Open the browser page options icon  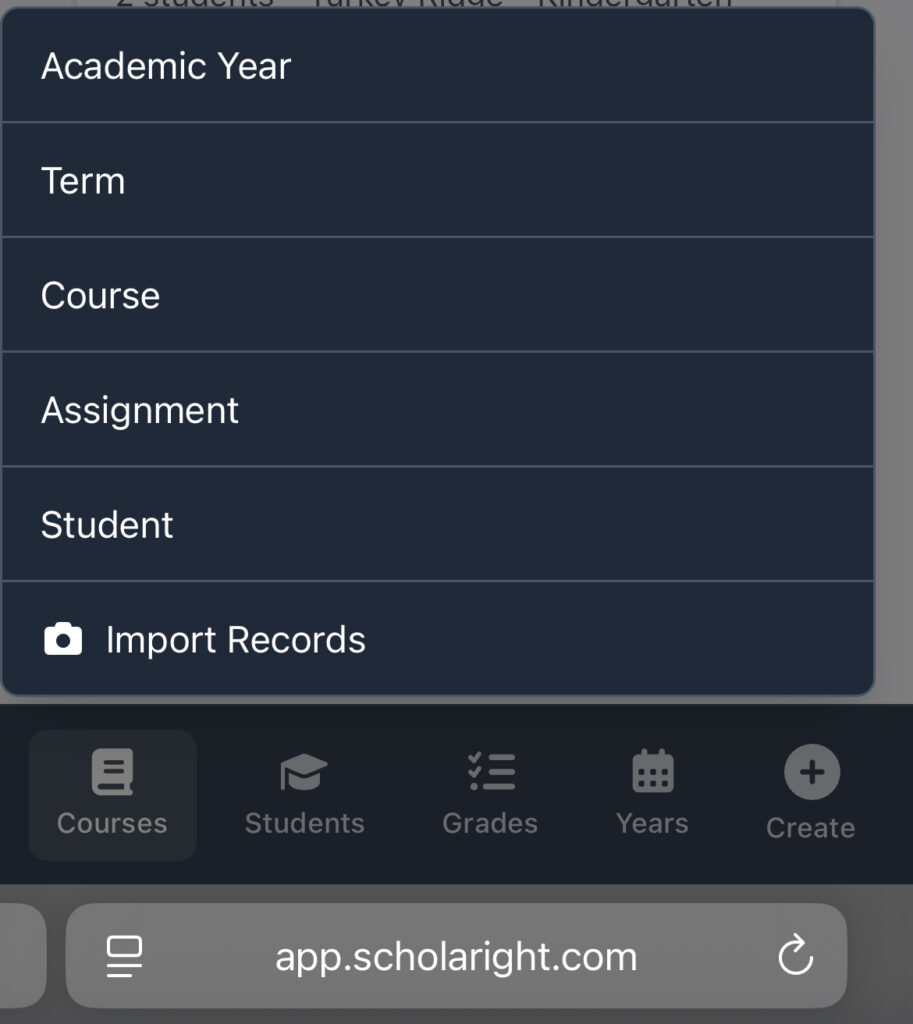125,957
